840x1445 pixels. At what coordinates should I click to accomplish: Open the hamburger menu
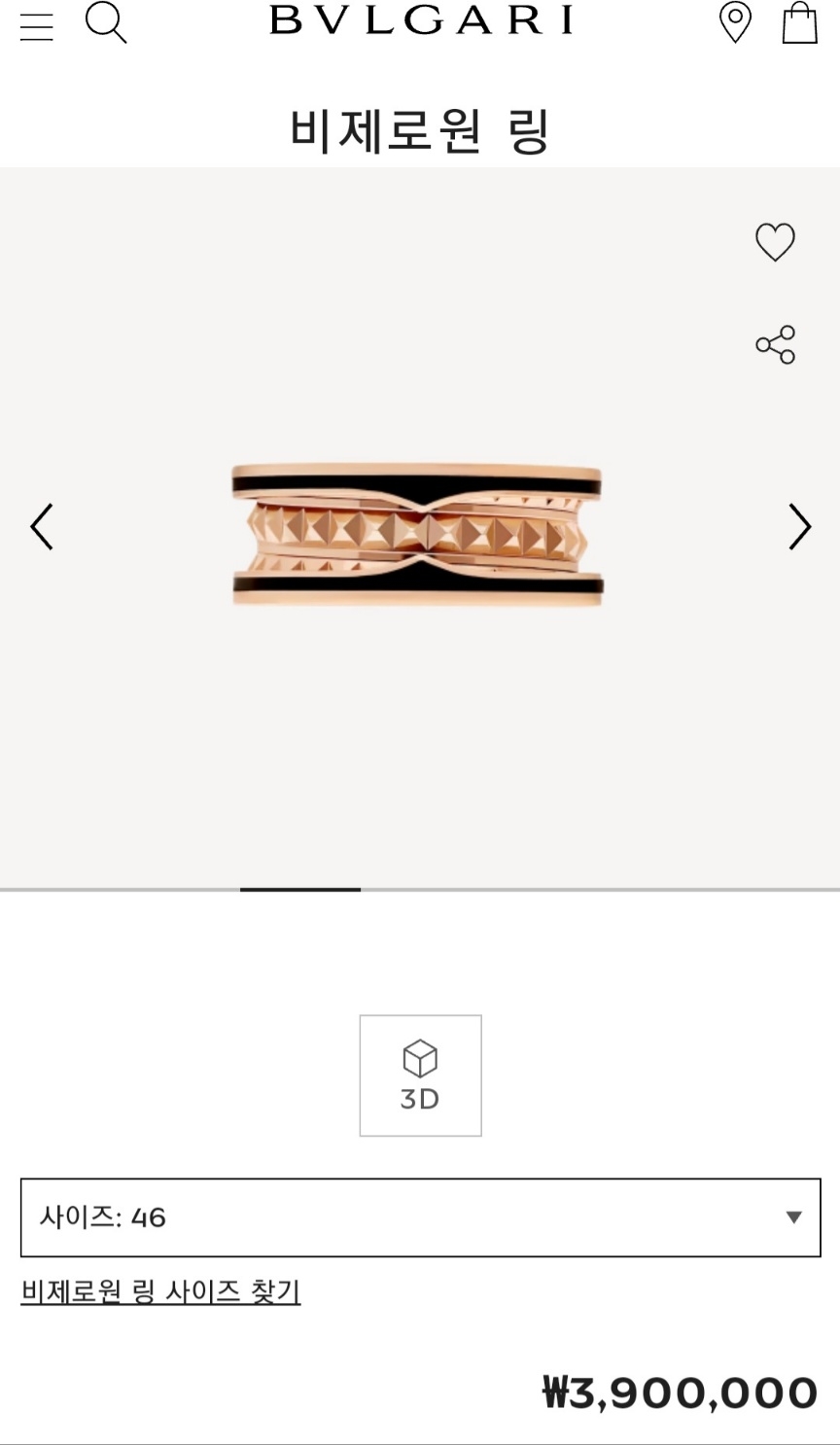(x=37, y=25)
